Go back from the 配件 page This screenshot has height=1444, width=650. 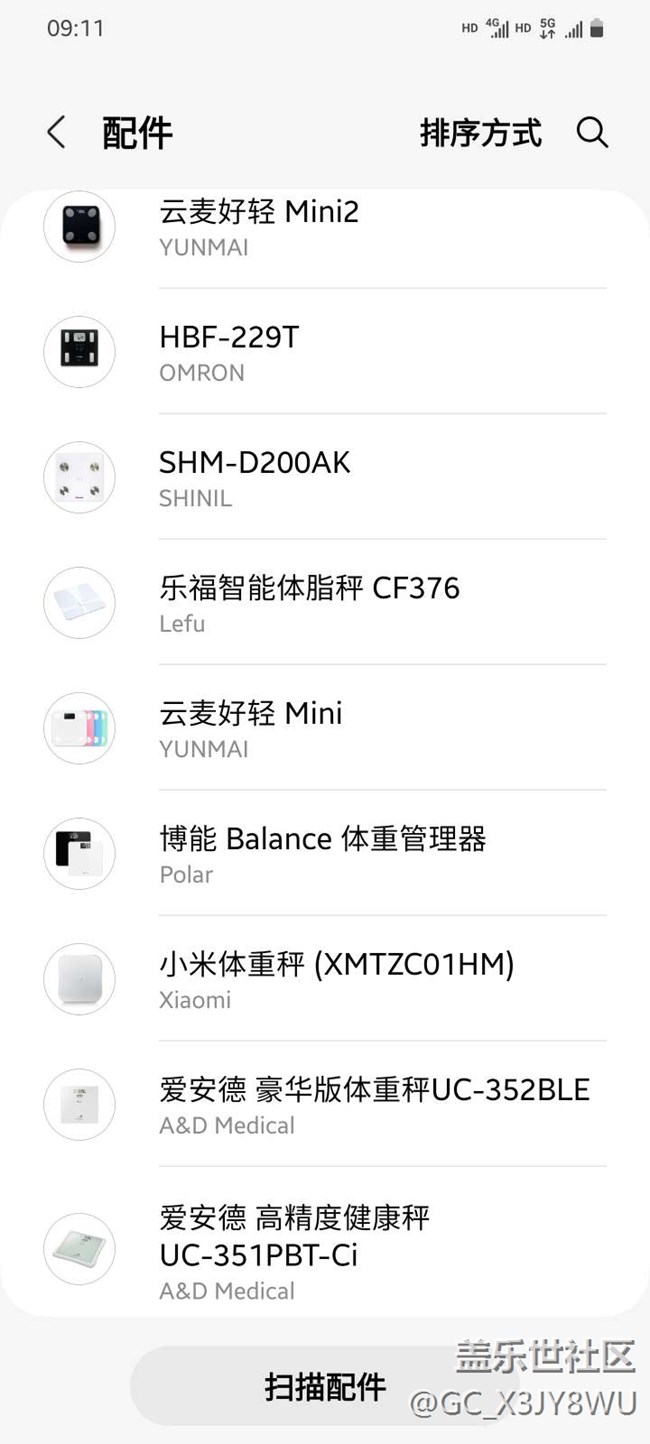tap(56, 133)
